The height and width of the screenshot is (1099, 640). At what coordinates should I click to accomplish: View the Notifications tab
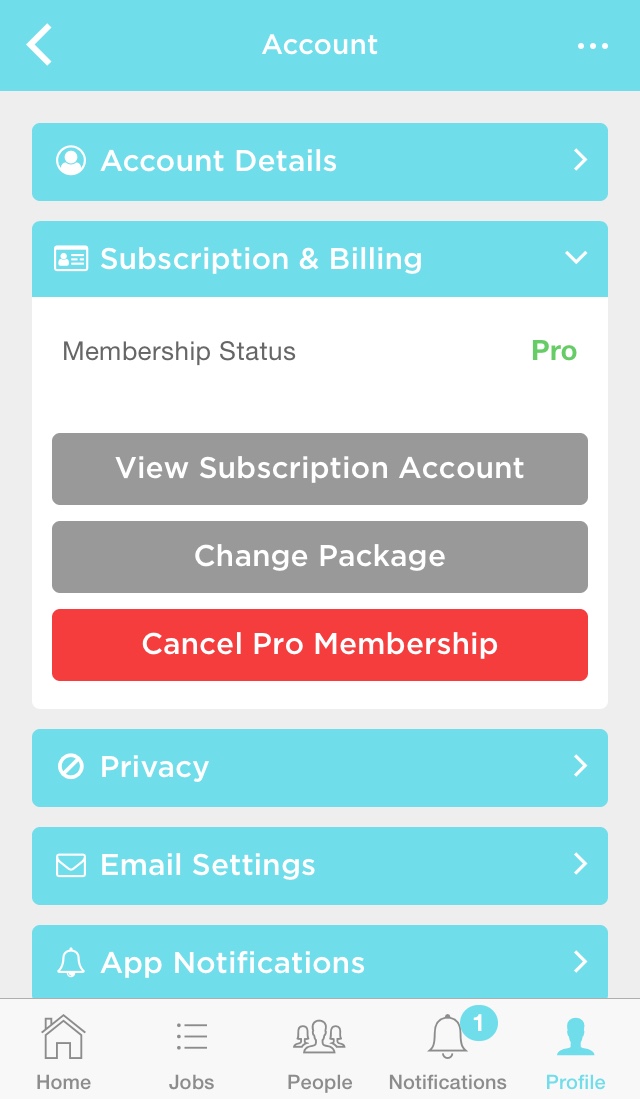[x=447, y=1052]
